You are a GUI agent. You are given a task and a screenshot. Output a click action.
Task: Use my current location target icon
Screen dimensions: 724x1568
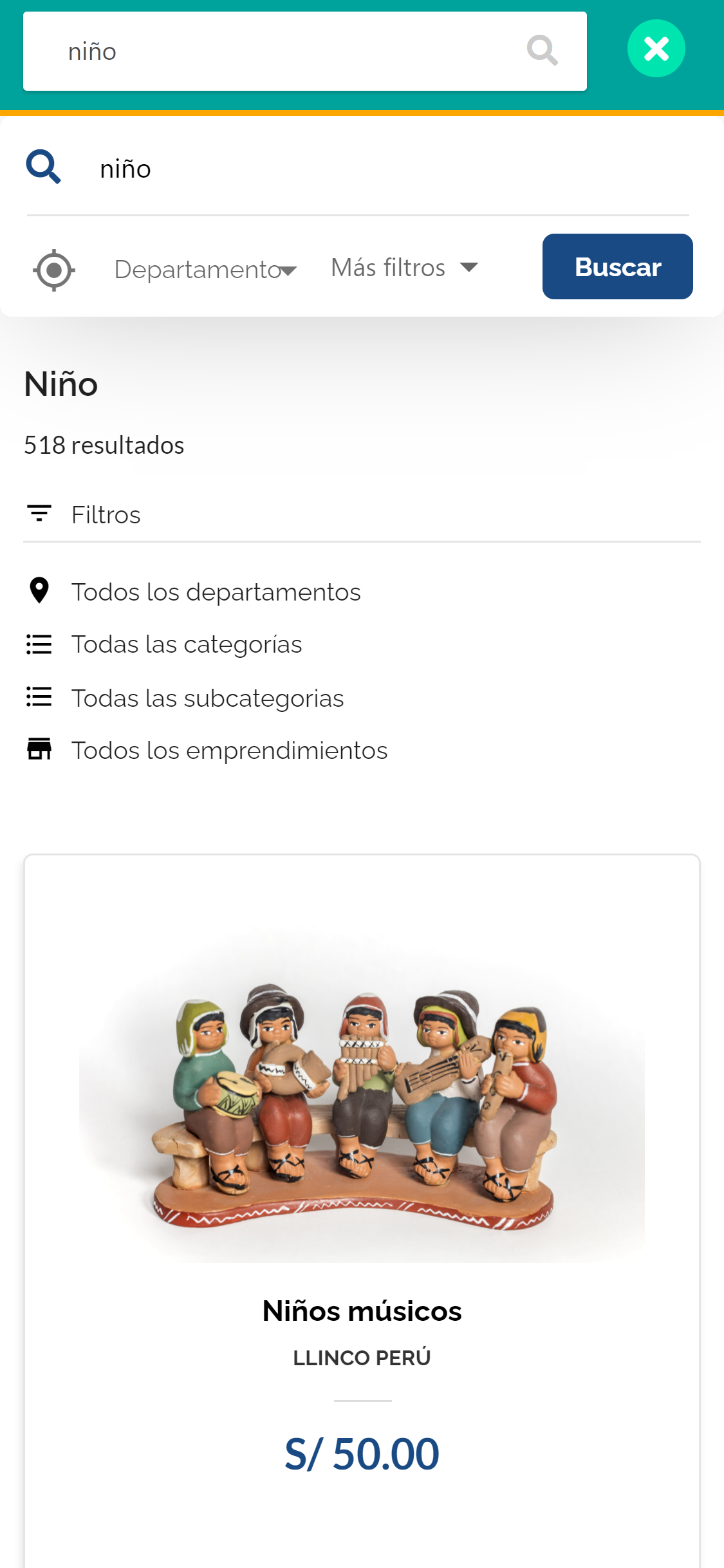(x=54, y=270)
